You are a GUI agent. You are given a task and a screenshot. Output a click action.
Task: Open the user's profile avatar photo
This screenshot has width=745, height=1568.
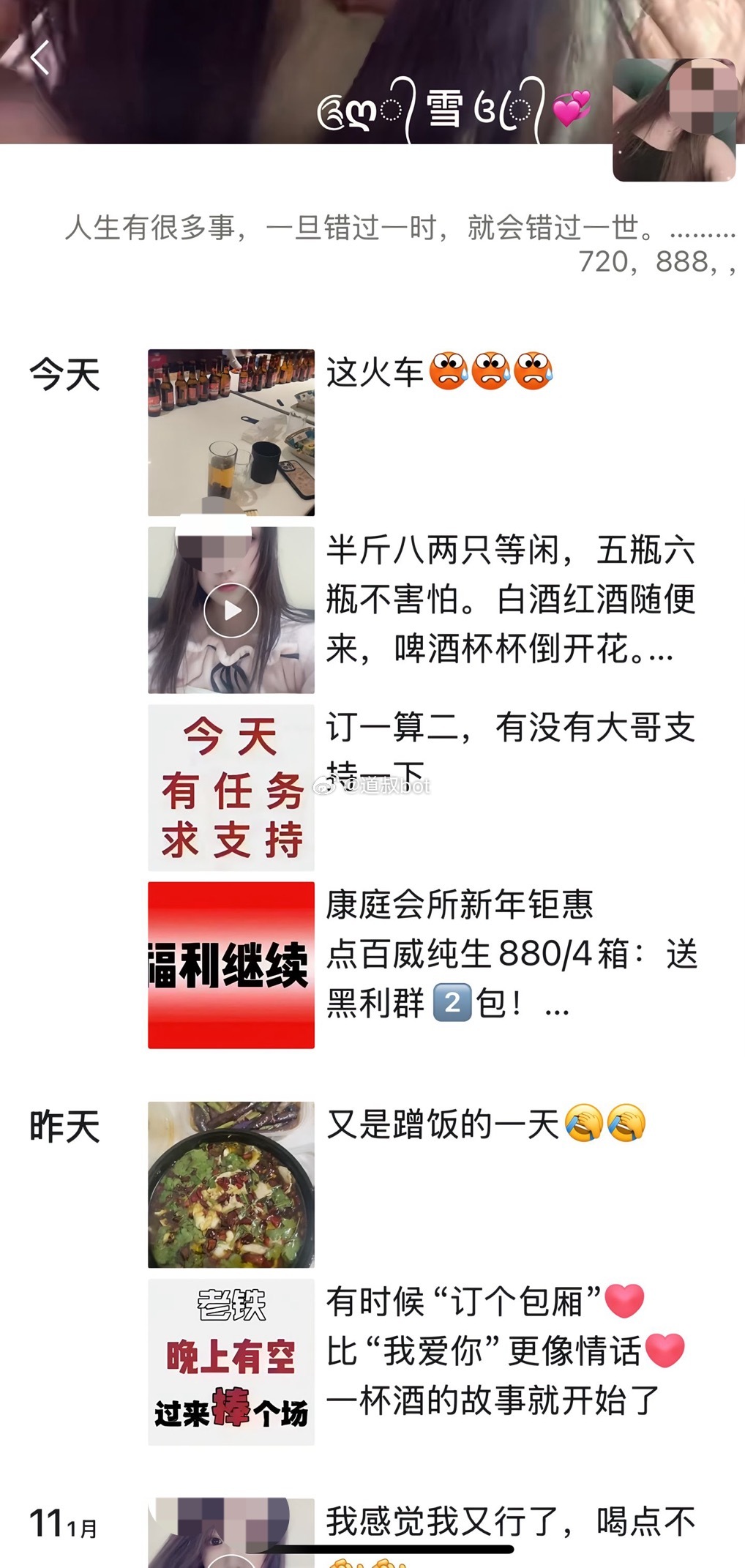[673, 121]
